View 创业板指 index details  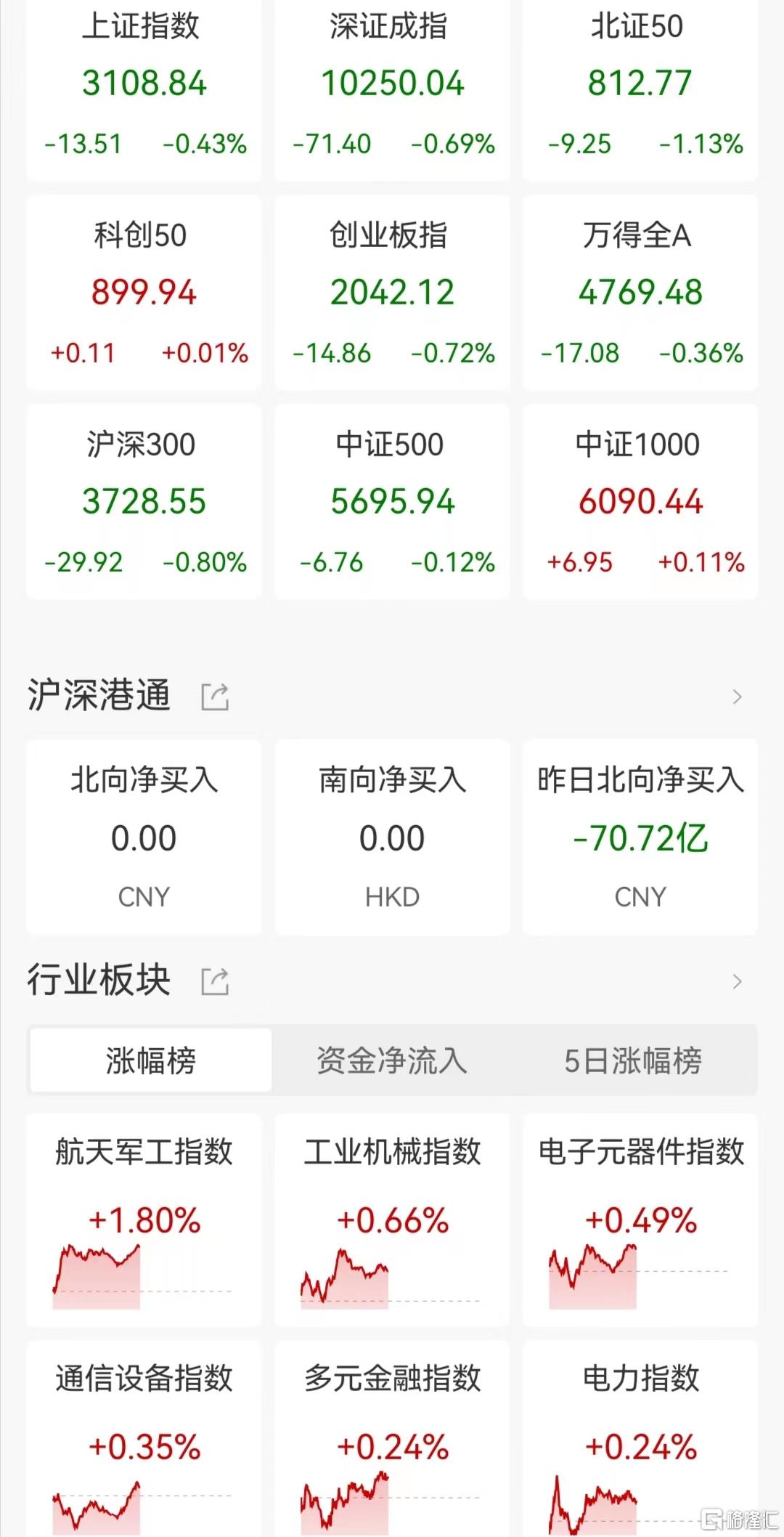[x=392, y=292]
